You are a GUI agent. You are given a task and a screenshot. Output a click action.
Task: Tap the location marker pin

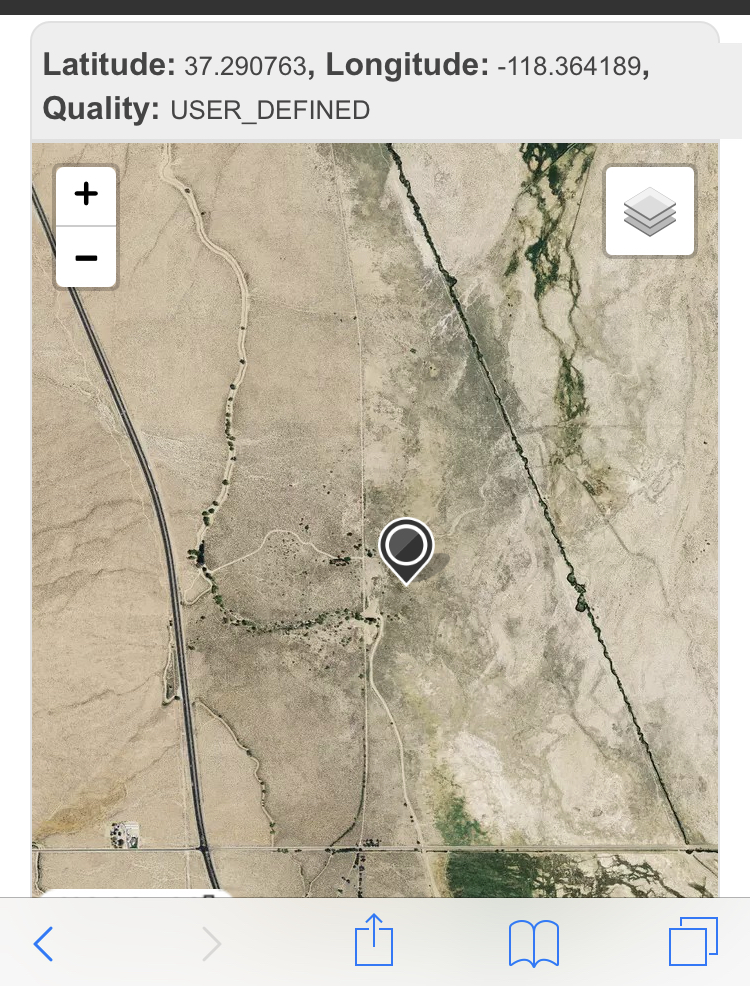click(406, 547)
